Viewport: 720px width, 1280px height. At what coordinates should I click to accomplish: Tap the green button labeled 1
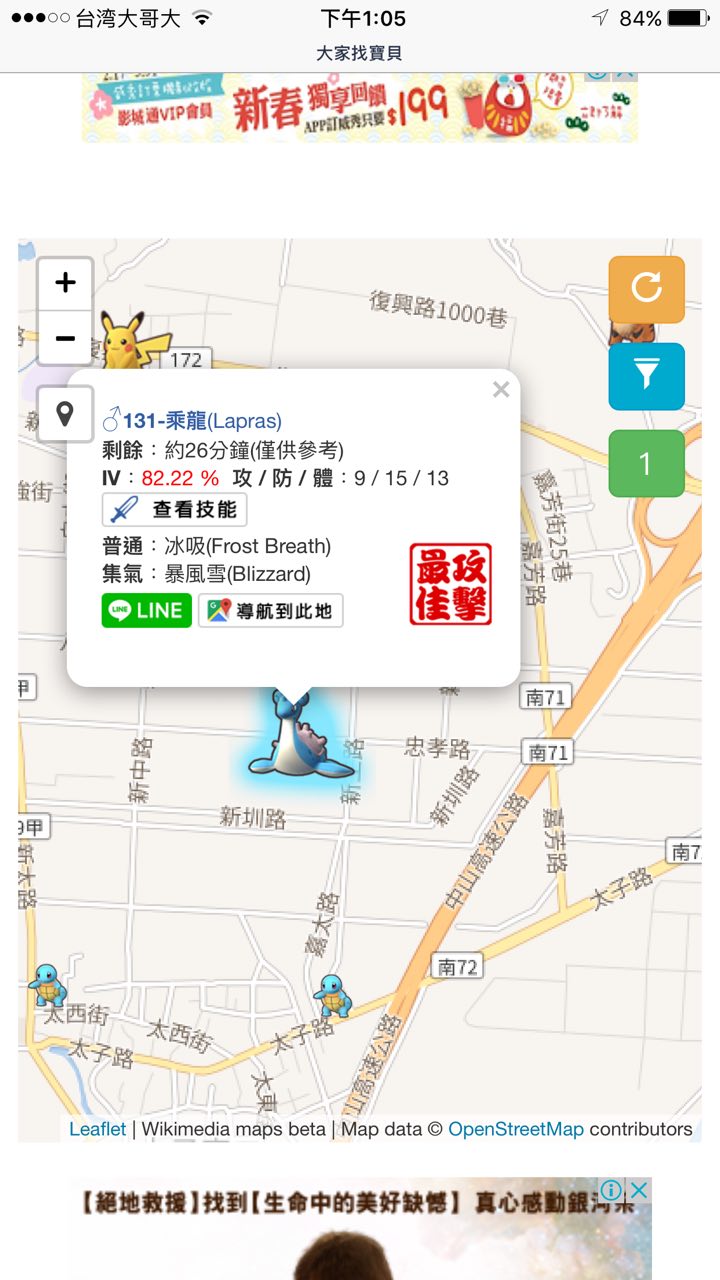[x=646, y=463]
